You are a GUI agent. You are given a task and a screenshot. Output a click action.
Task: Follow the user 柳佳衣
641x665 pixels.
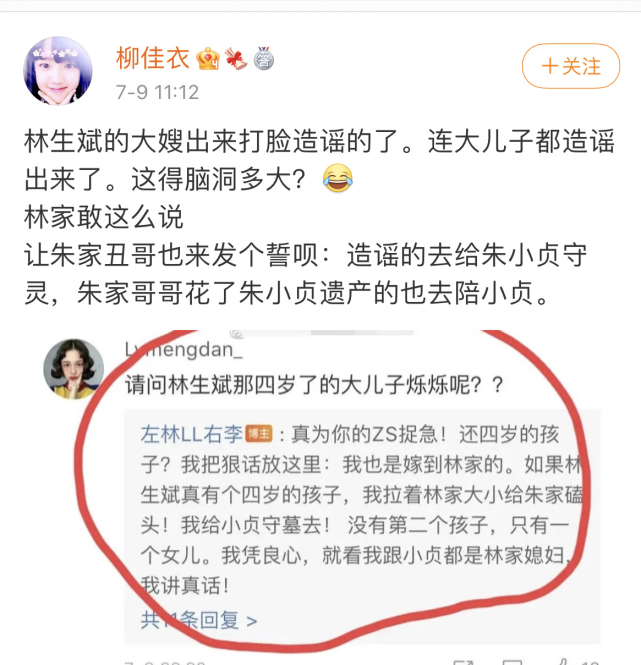coord(570,67)
